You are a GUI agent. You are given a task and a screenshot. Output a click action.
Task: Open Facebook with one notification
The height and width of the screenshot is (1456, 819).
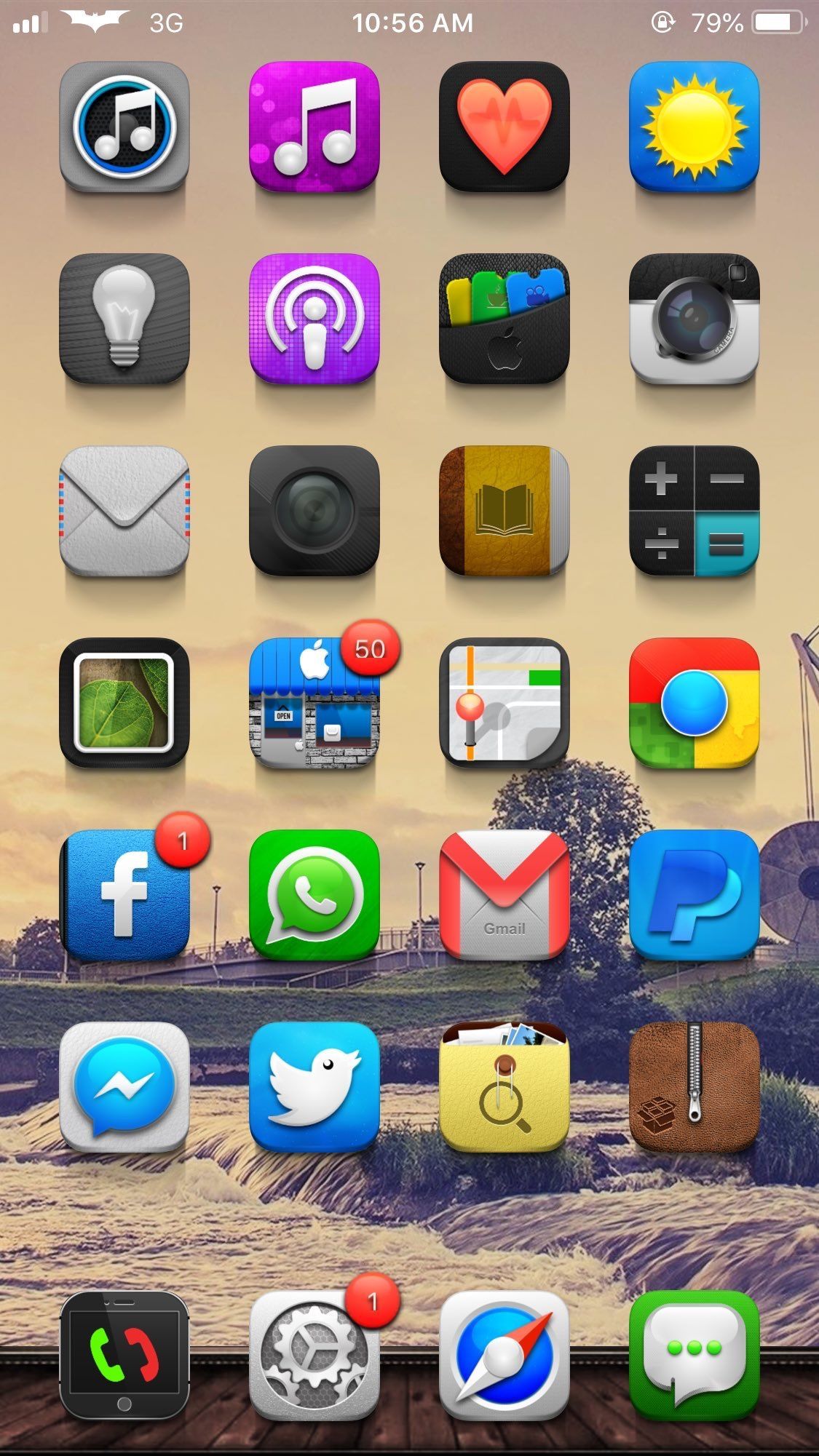124,895
